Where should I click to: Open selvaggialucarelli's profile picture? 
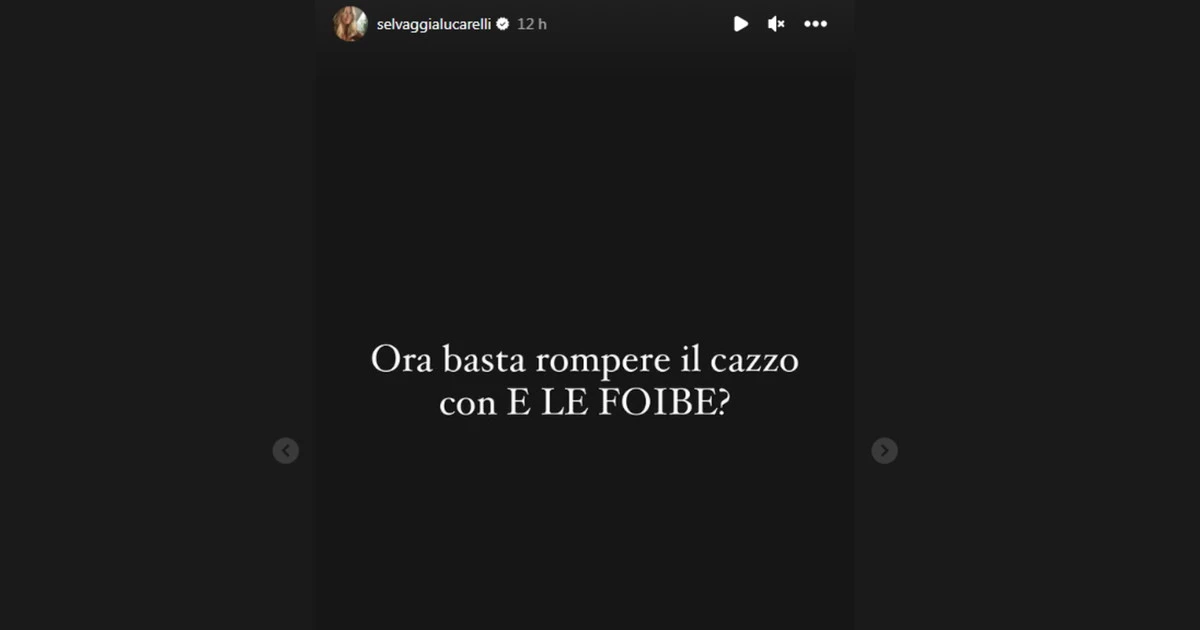pos(350,24)
